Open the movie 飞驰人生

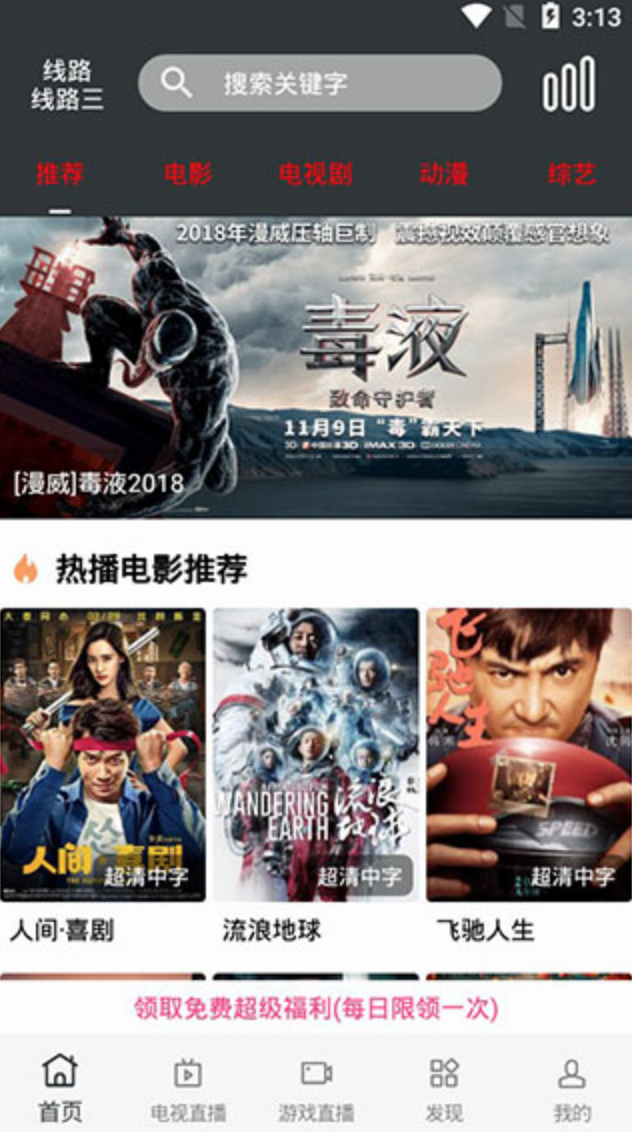[528, 755]
